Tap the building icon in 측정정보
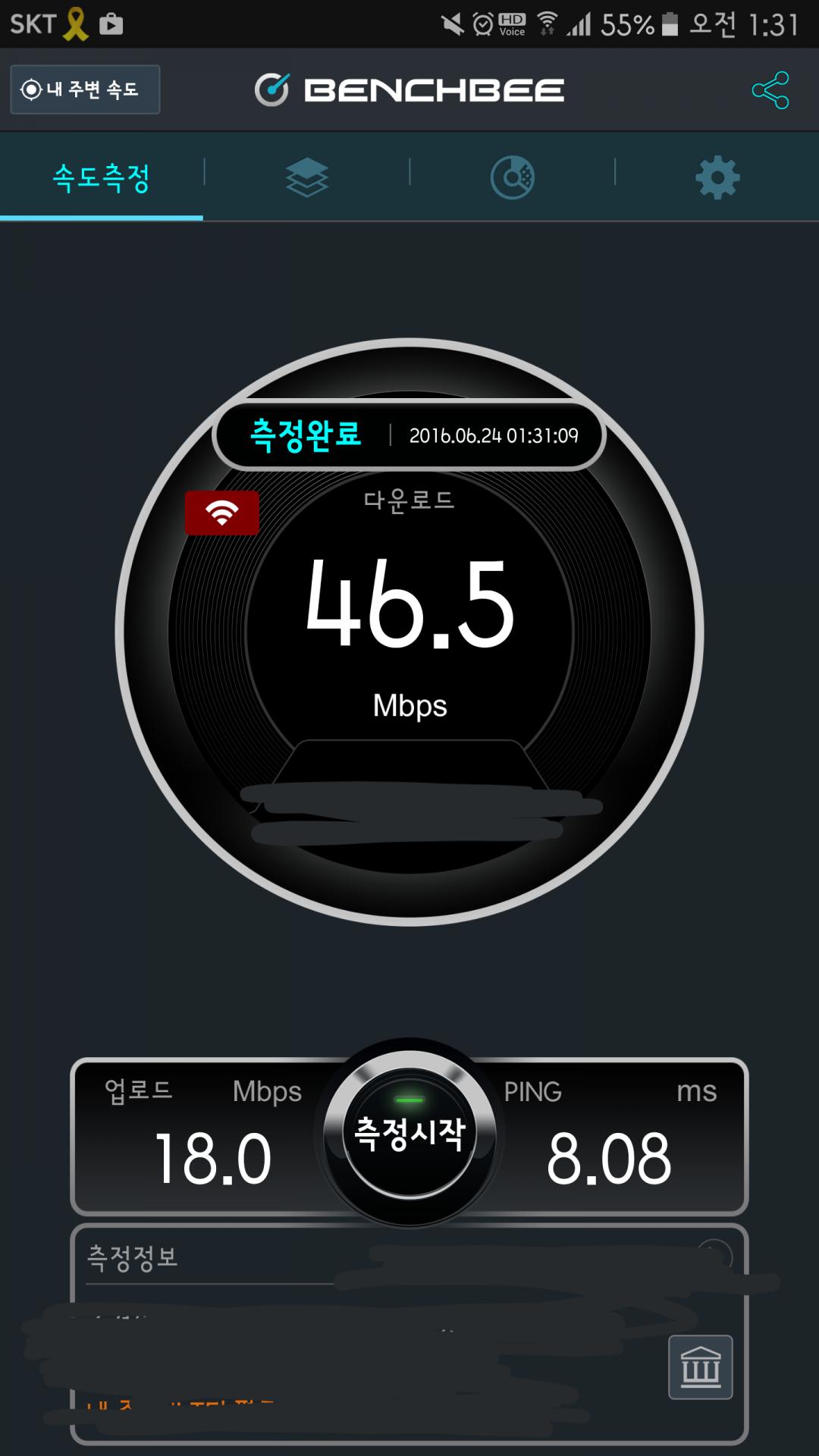 700,1367
